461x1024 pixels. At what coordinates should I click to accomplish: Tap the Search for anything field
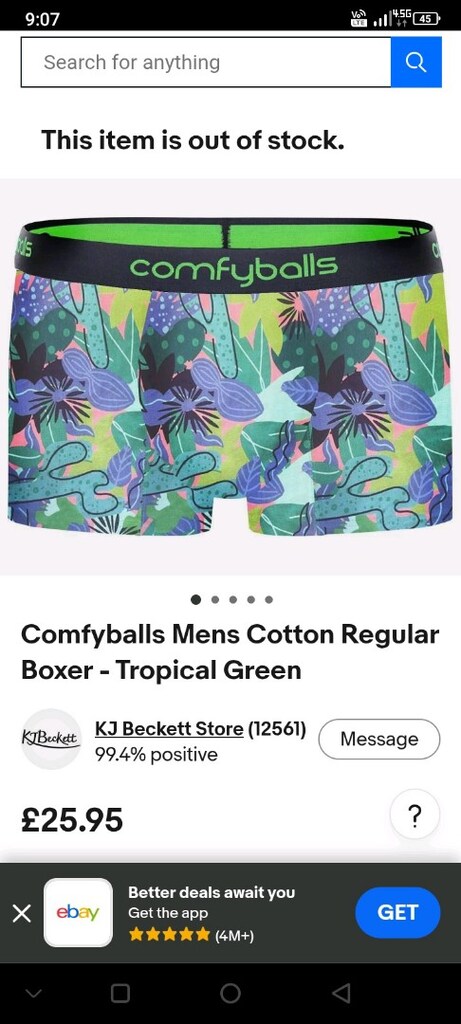click(x=206, y=62)
